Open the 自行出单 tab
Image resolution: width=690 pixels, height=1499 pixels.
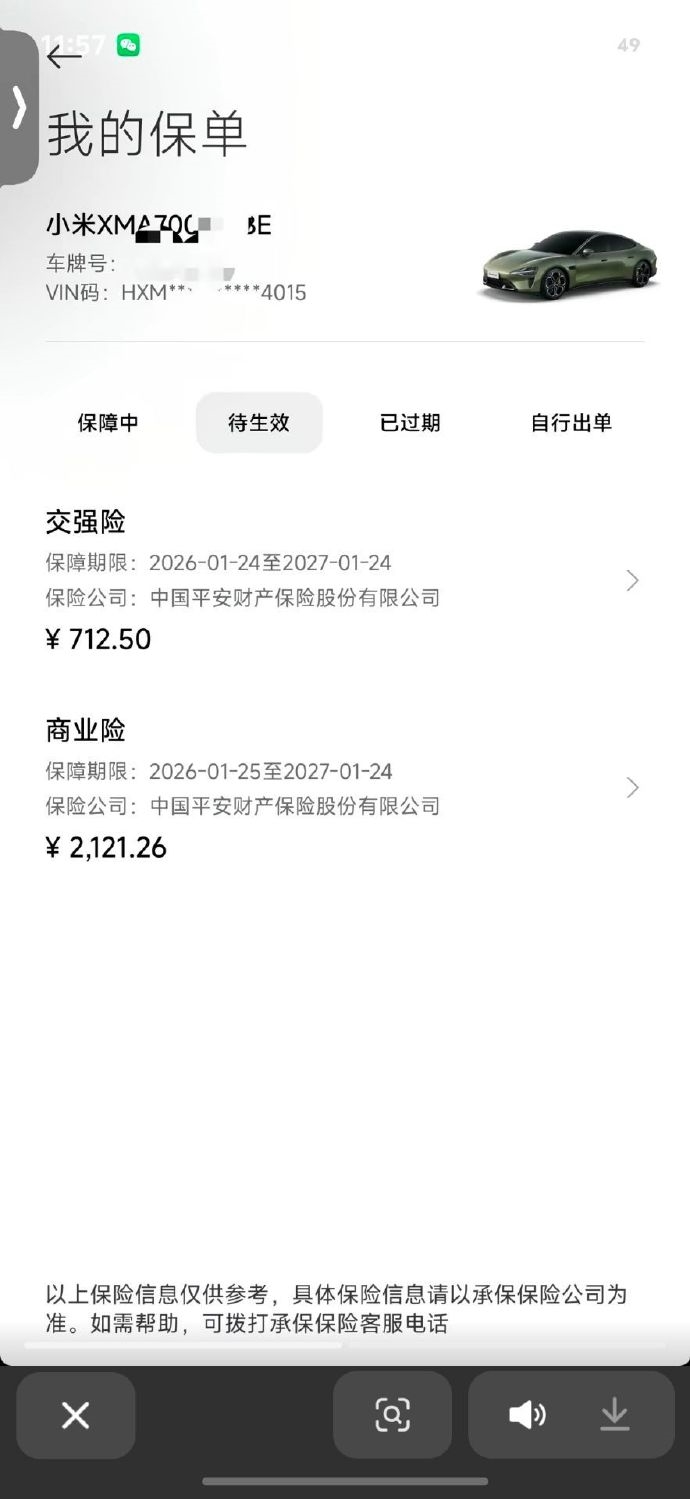pyautogui.click(x=571, y=423)
